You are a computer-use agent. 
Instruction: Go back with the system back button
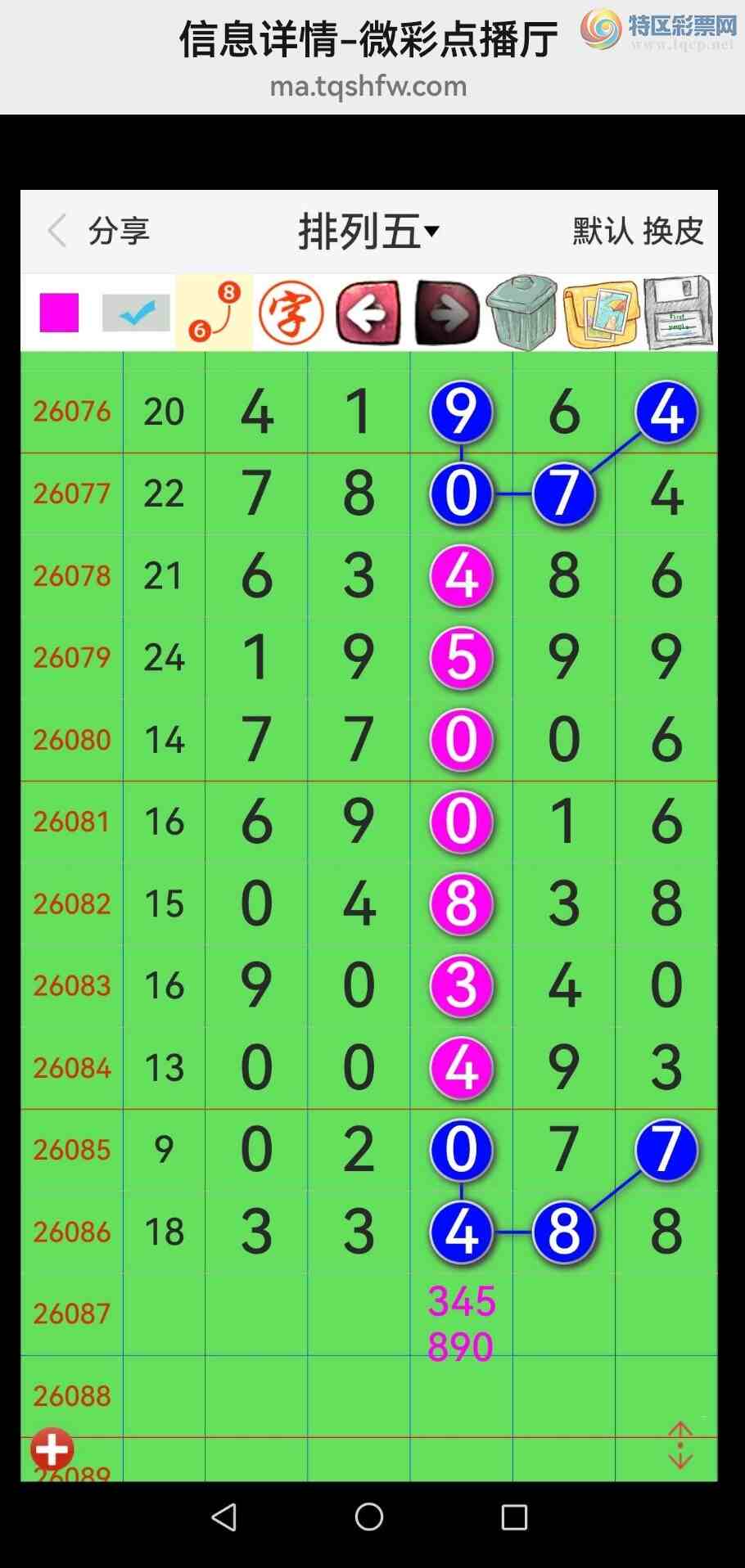coord(223,1516)
